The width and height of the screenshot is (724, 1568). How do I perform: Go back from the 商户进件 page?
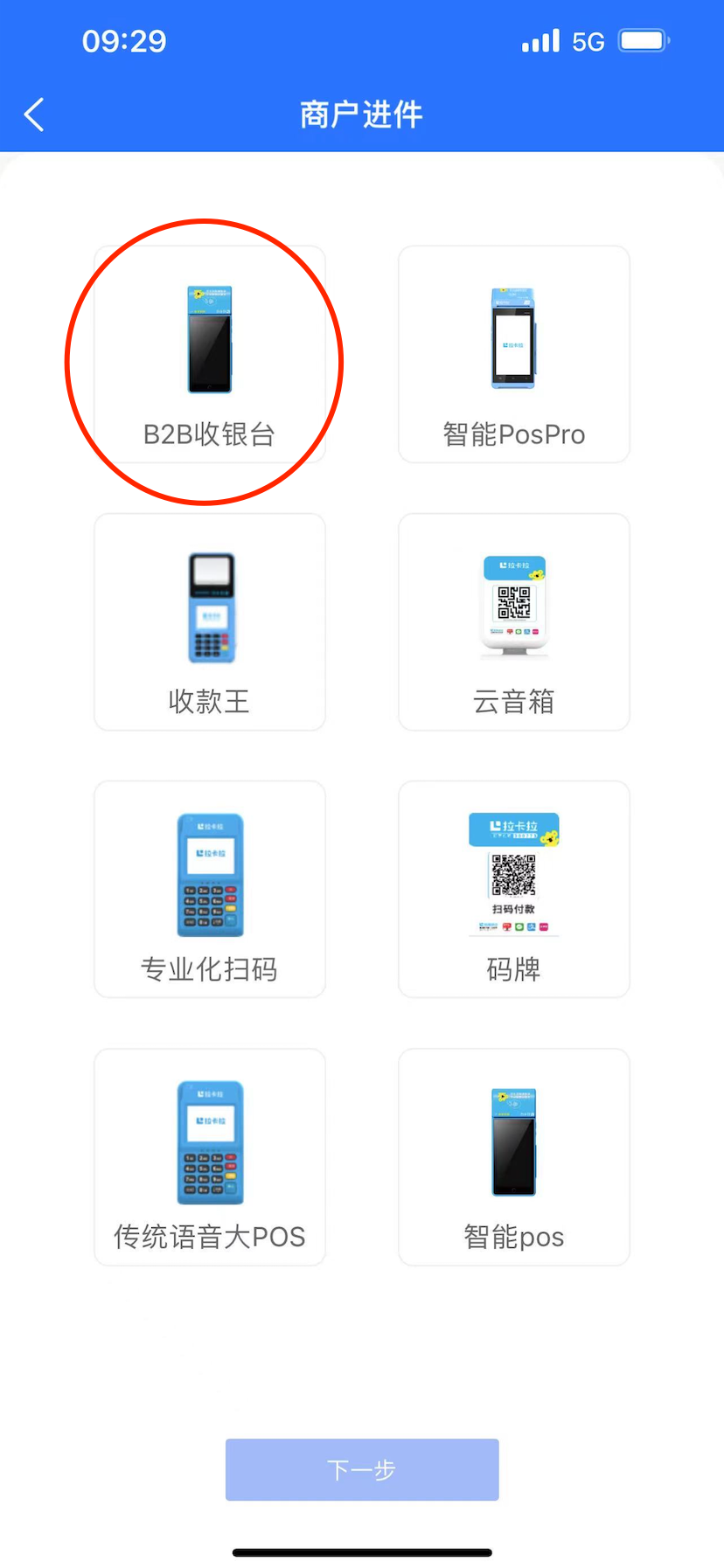[x=34, y=114]
